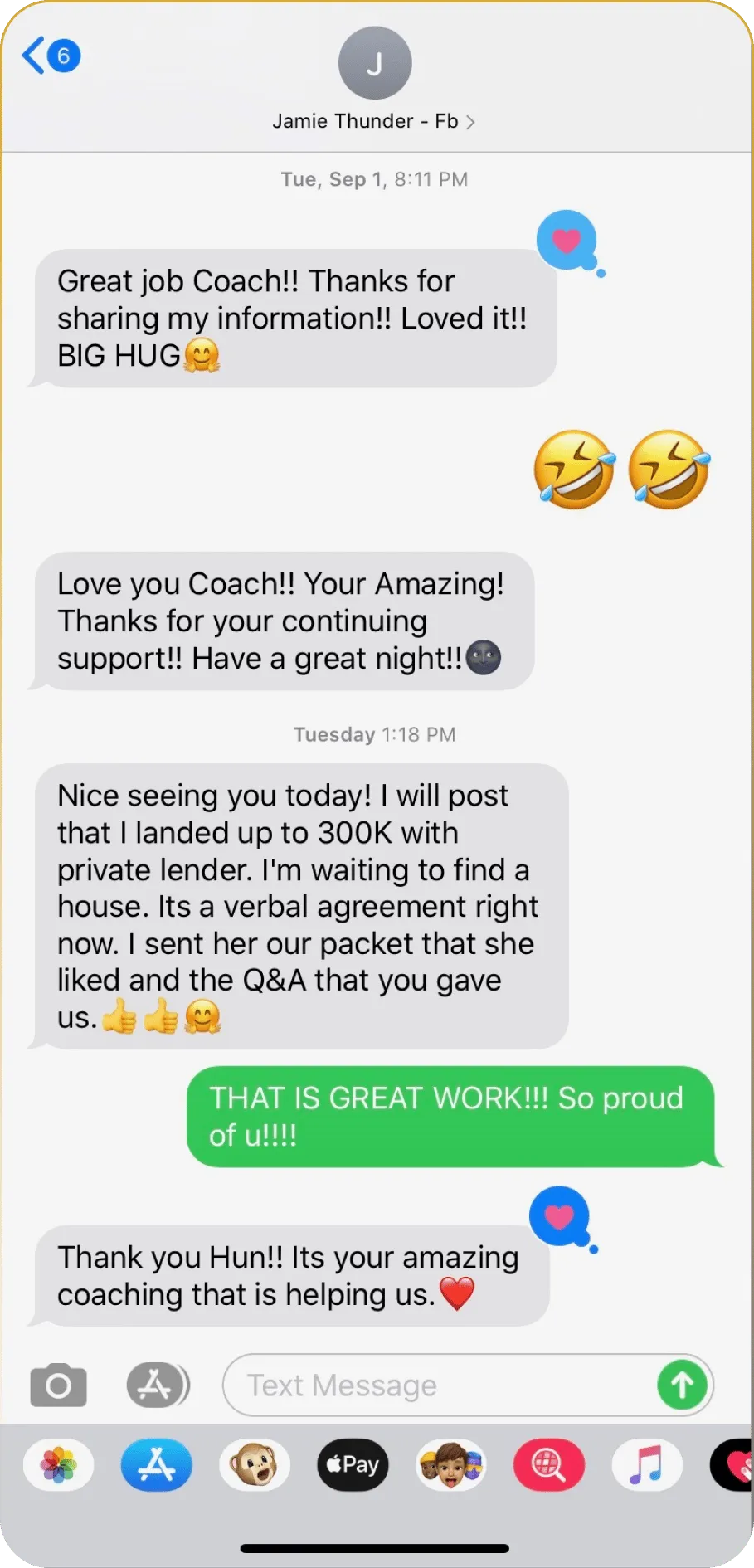Image resolution: width=754 pixels, height=1568 pixels.
Task: Open the camera to attach a photo
Action: point(58,1385)
